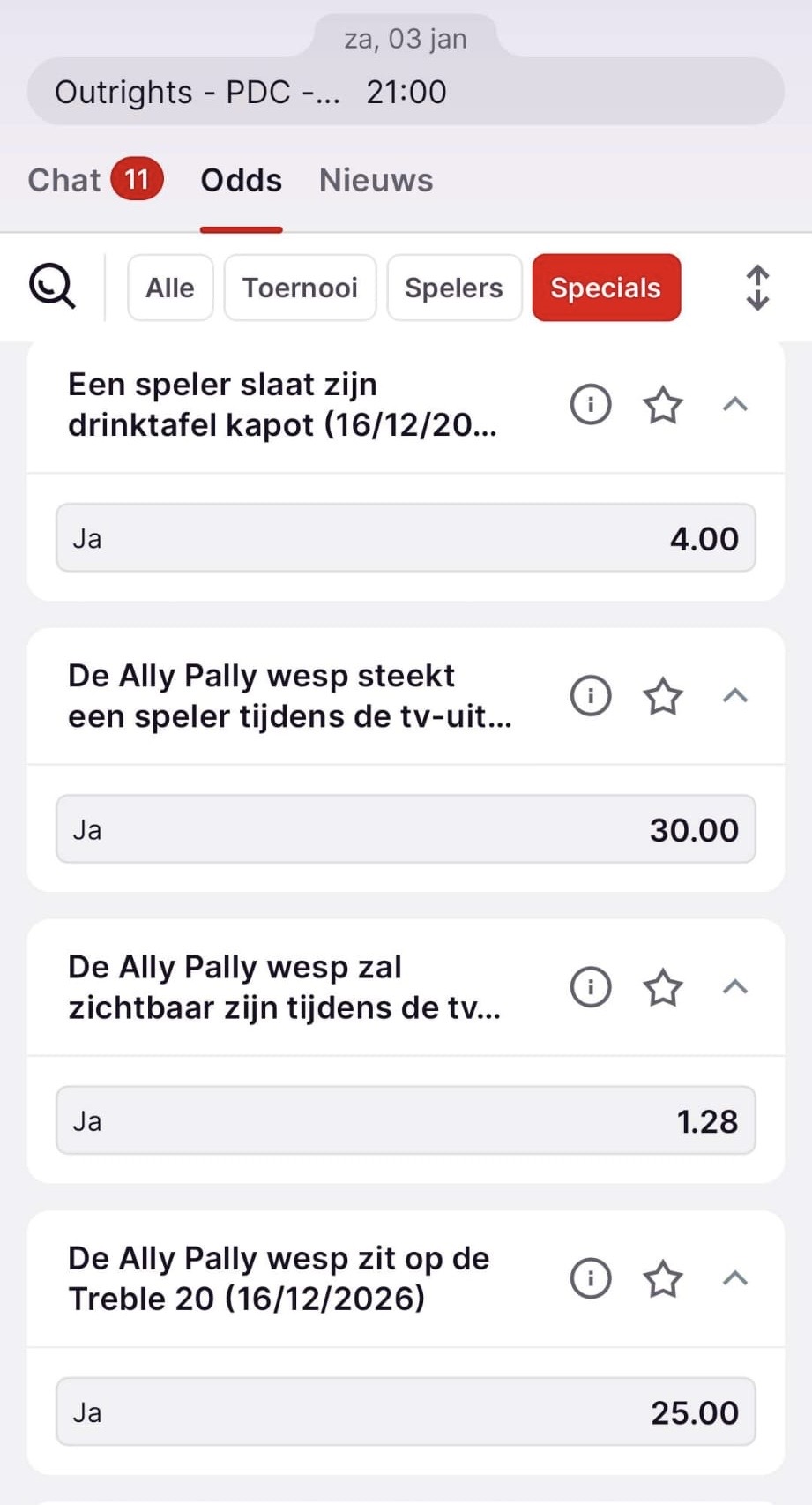
Task: Switch to the Nieuws tab
Action: (x=376, y=180)
